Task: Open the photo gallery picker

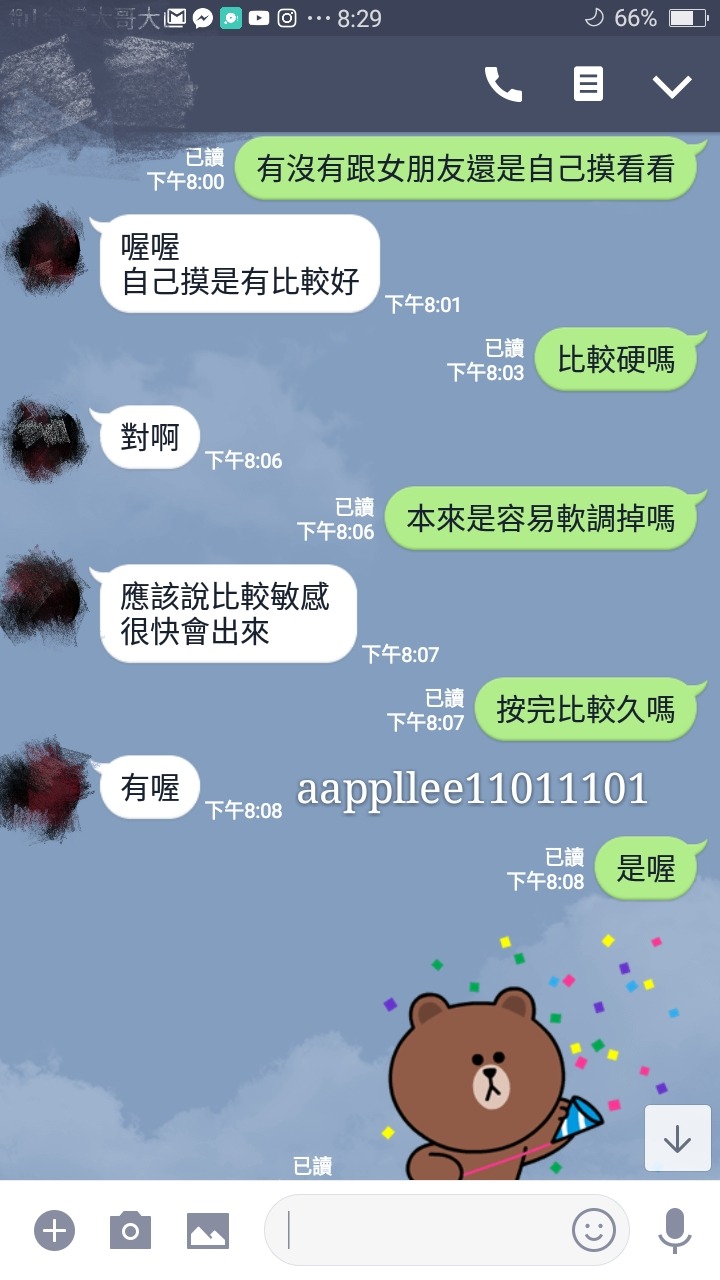Action: click(208, 1230)
